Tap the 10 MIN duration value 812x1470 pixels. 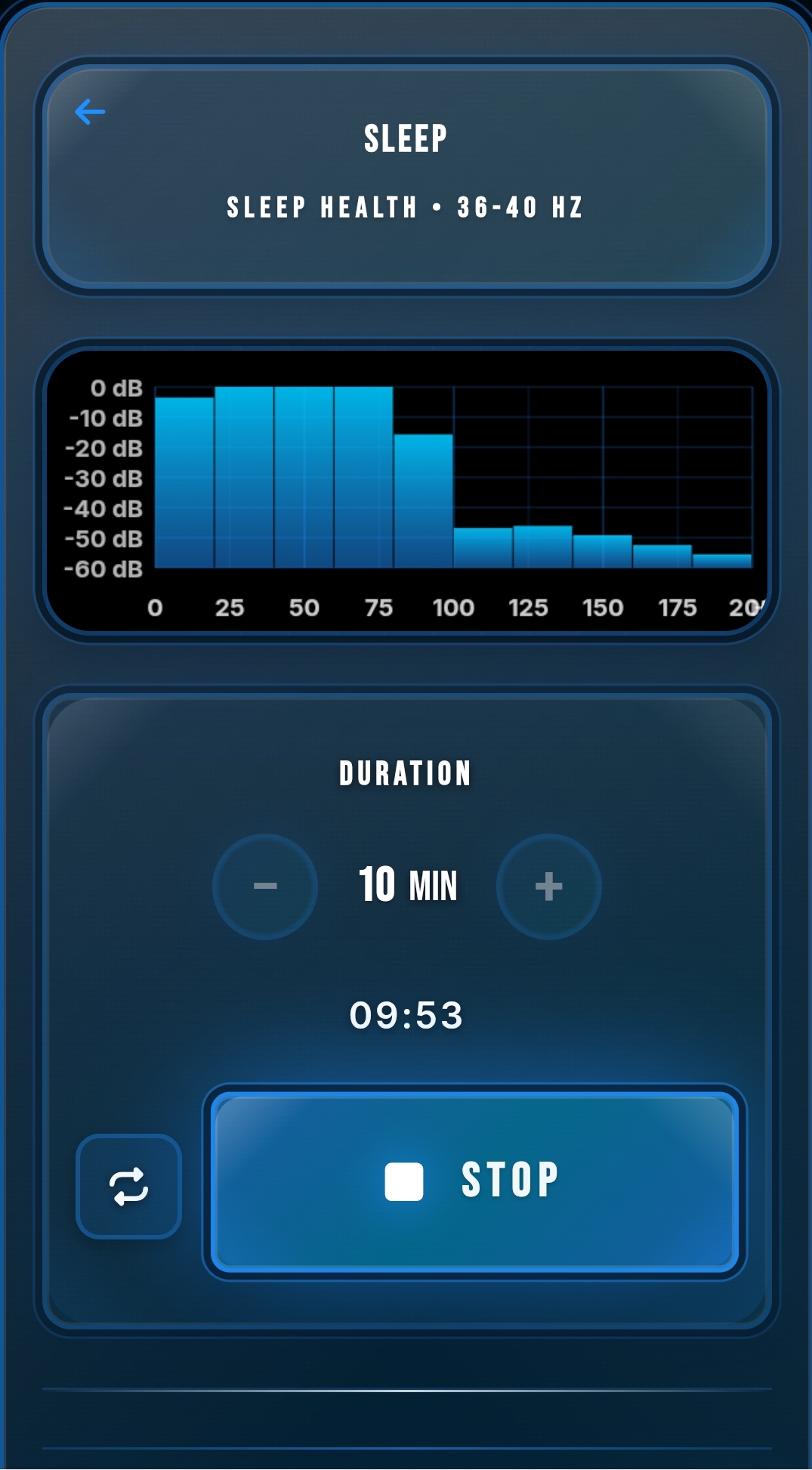tap(406, 885)
